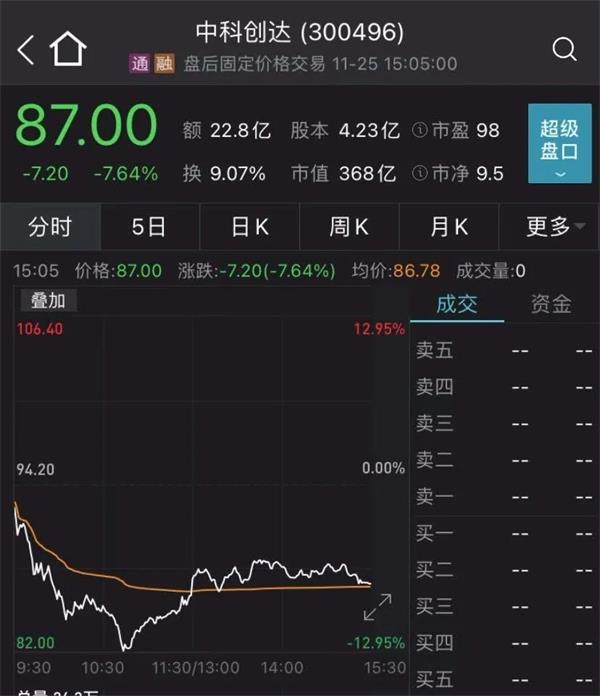Screen dimensions: 600x696
Task: Tap the 市净 info icon
Action: pos(420,173)
